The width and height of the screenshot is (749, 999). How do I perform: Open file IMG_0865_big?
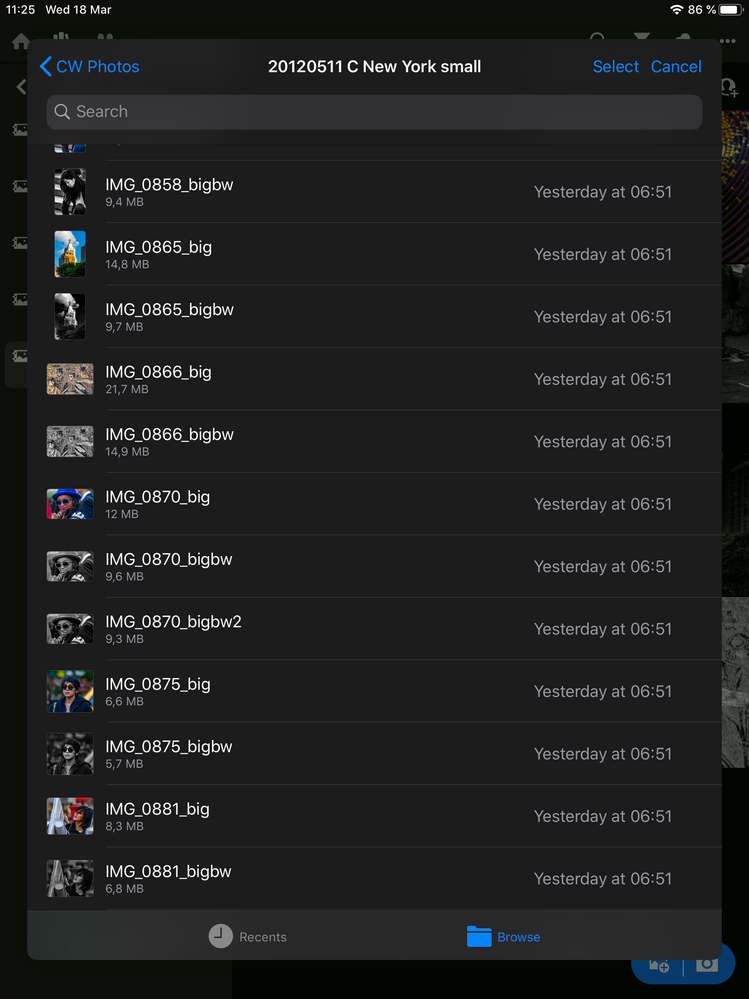158,254
